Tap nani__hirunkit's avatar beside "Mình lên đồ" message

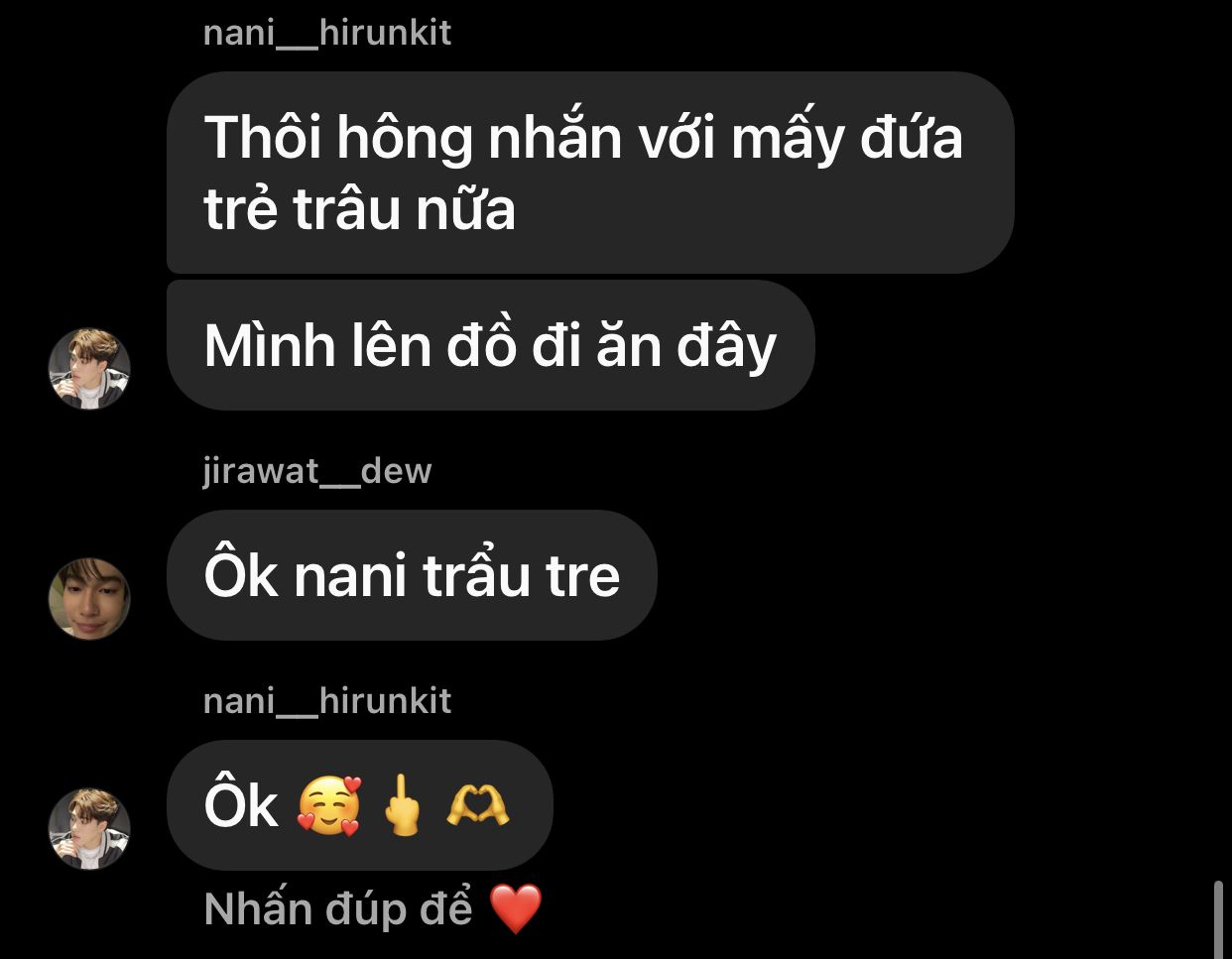click(90, 368)
